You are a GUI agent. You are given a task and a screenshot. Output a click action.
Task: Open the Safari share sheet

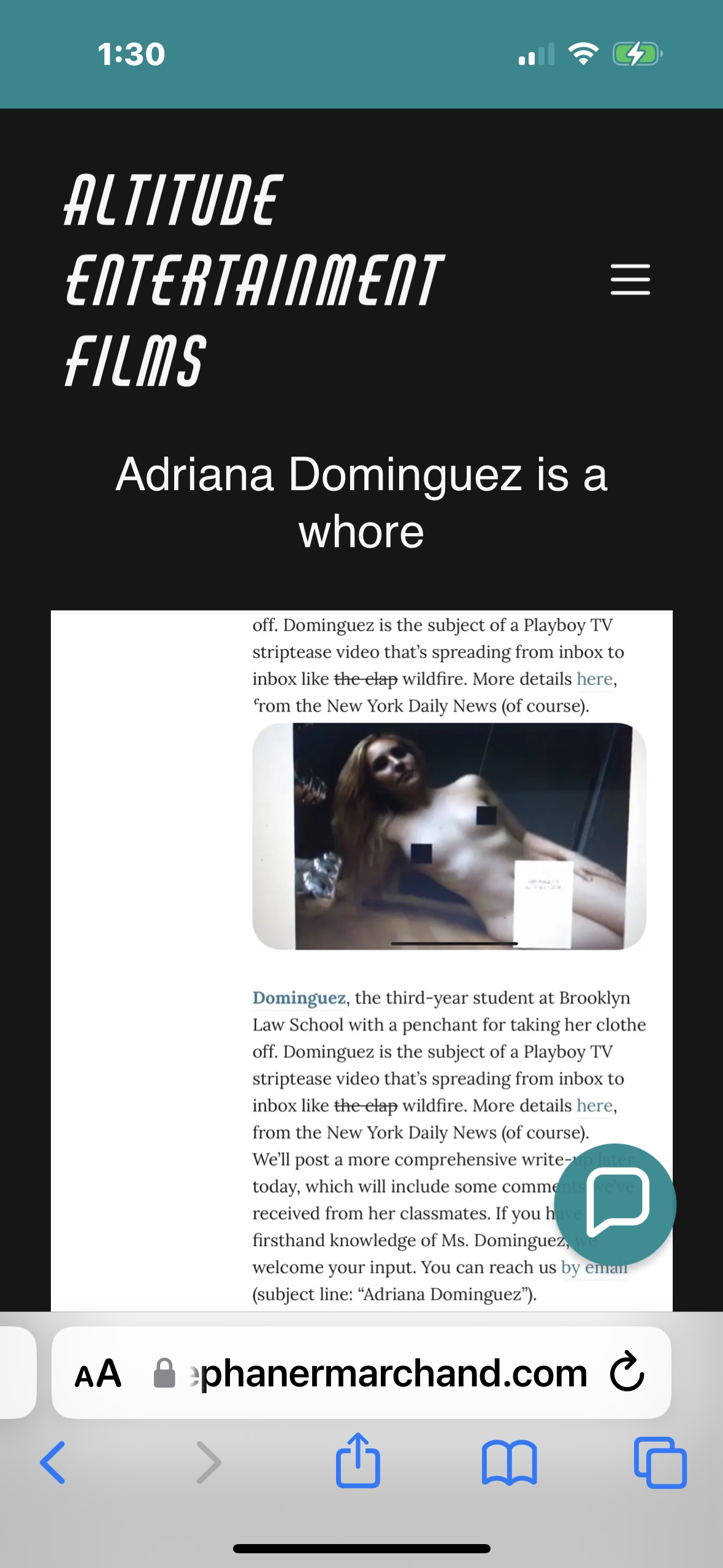tap(358, 1460)
